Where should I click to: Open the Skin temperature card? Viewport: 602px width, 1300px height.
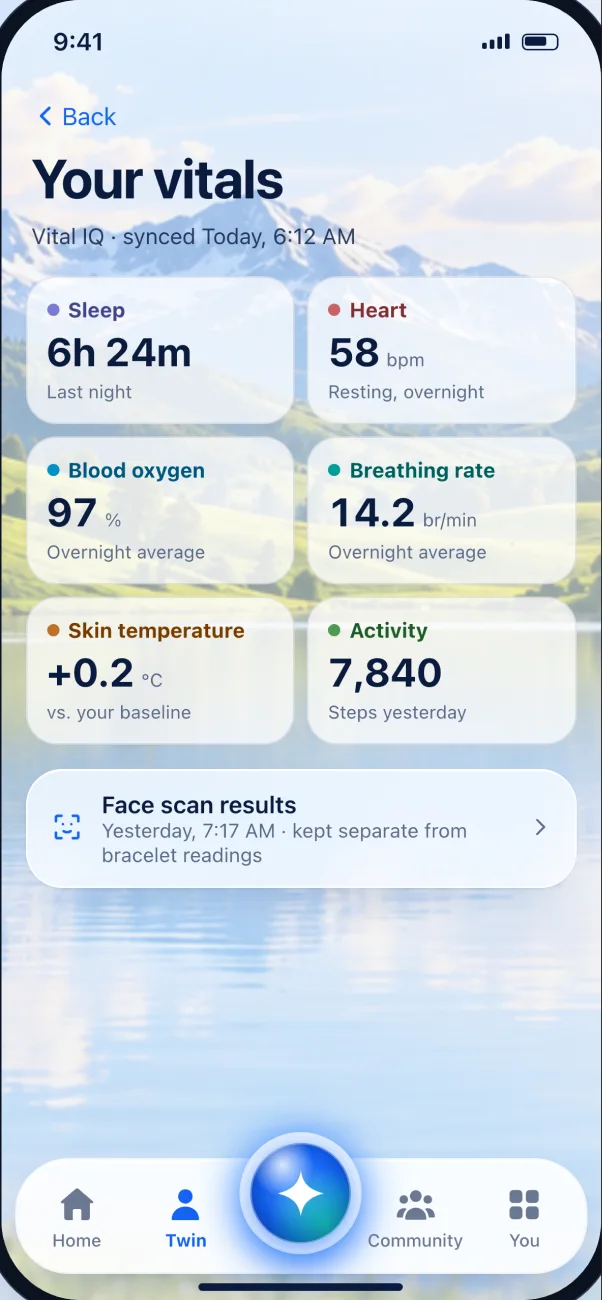(160, 670)
